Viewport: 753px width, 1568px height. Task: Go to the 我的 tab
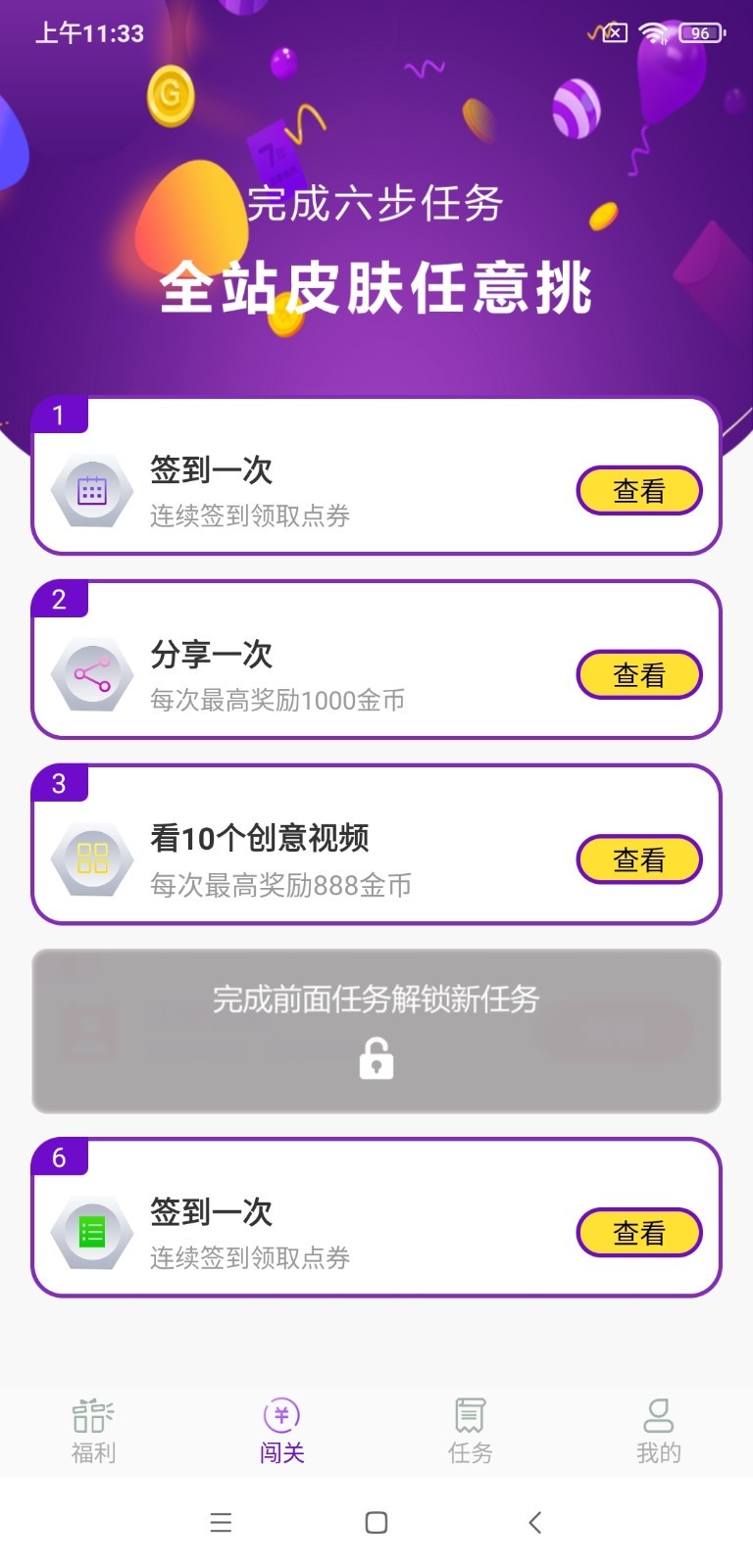(658, 1432)
